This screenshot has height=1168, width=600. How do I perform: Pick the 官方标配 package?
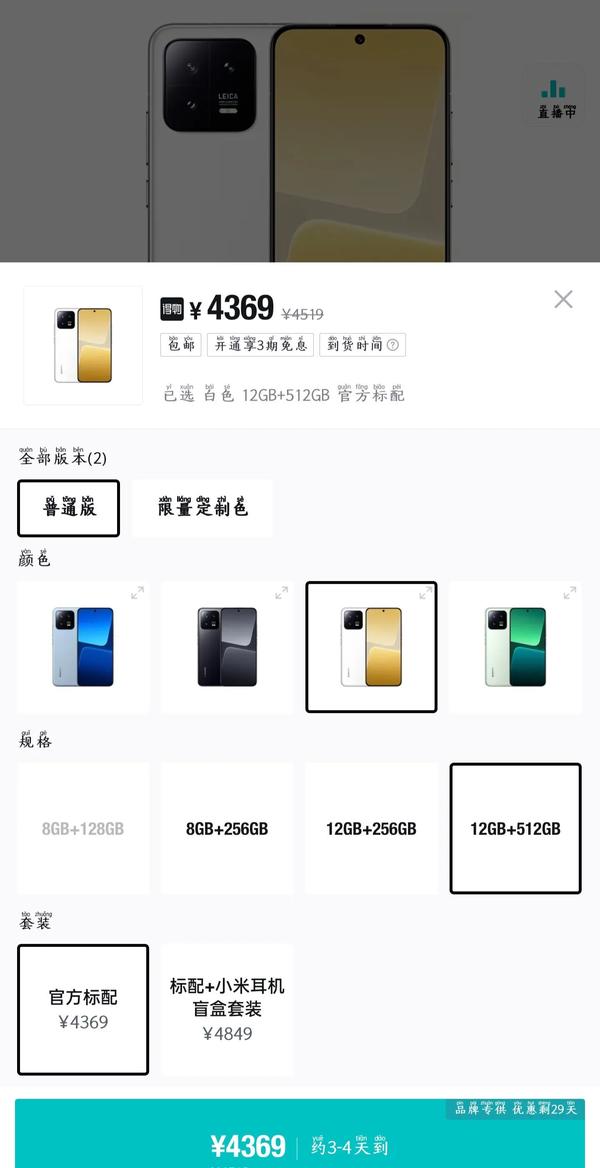[x=83, y=1009]
